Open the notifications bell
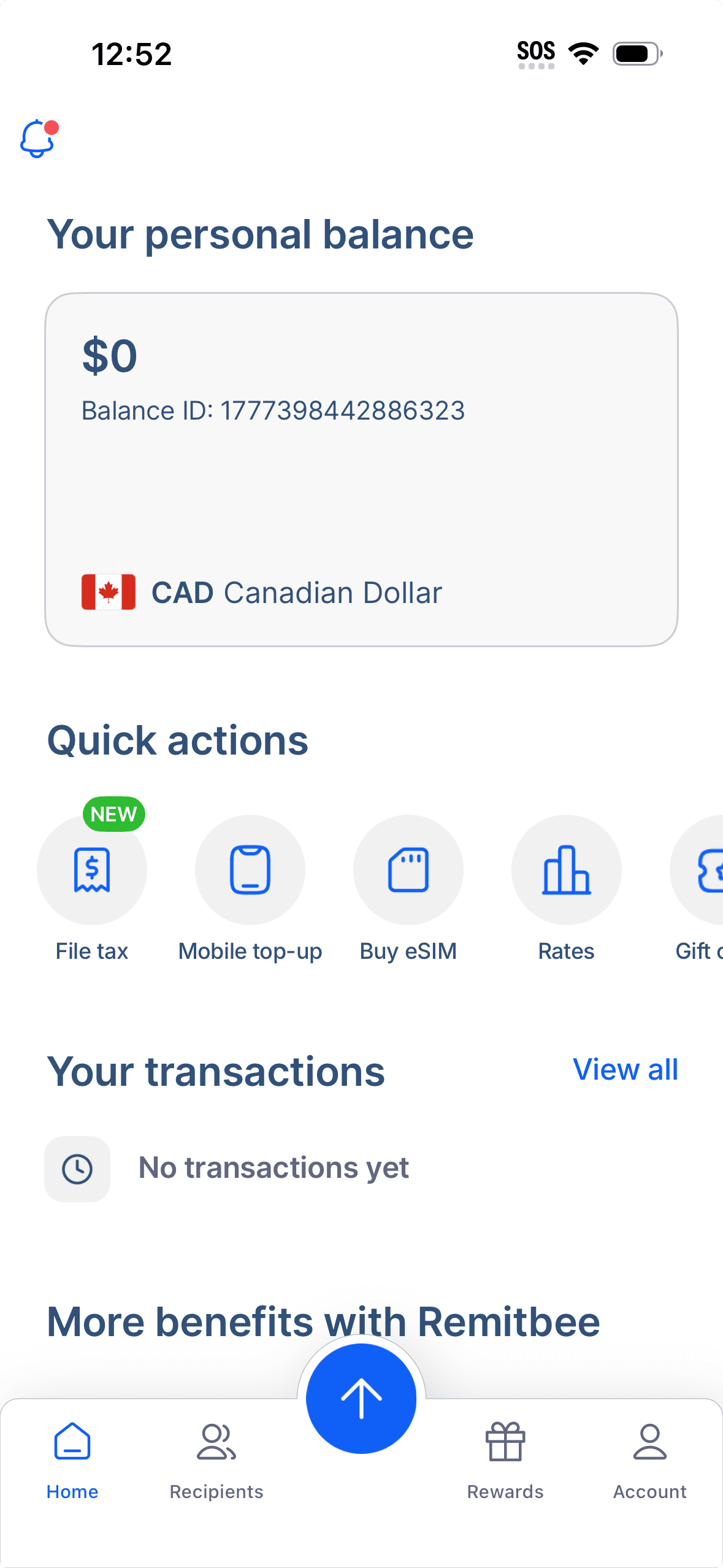The height and width of the screenshot is (1568, 723). click(39, 139)
